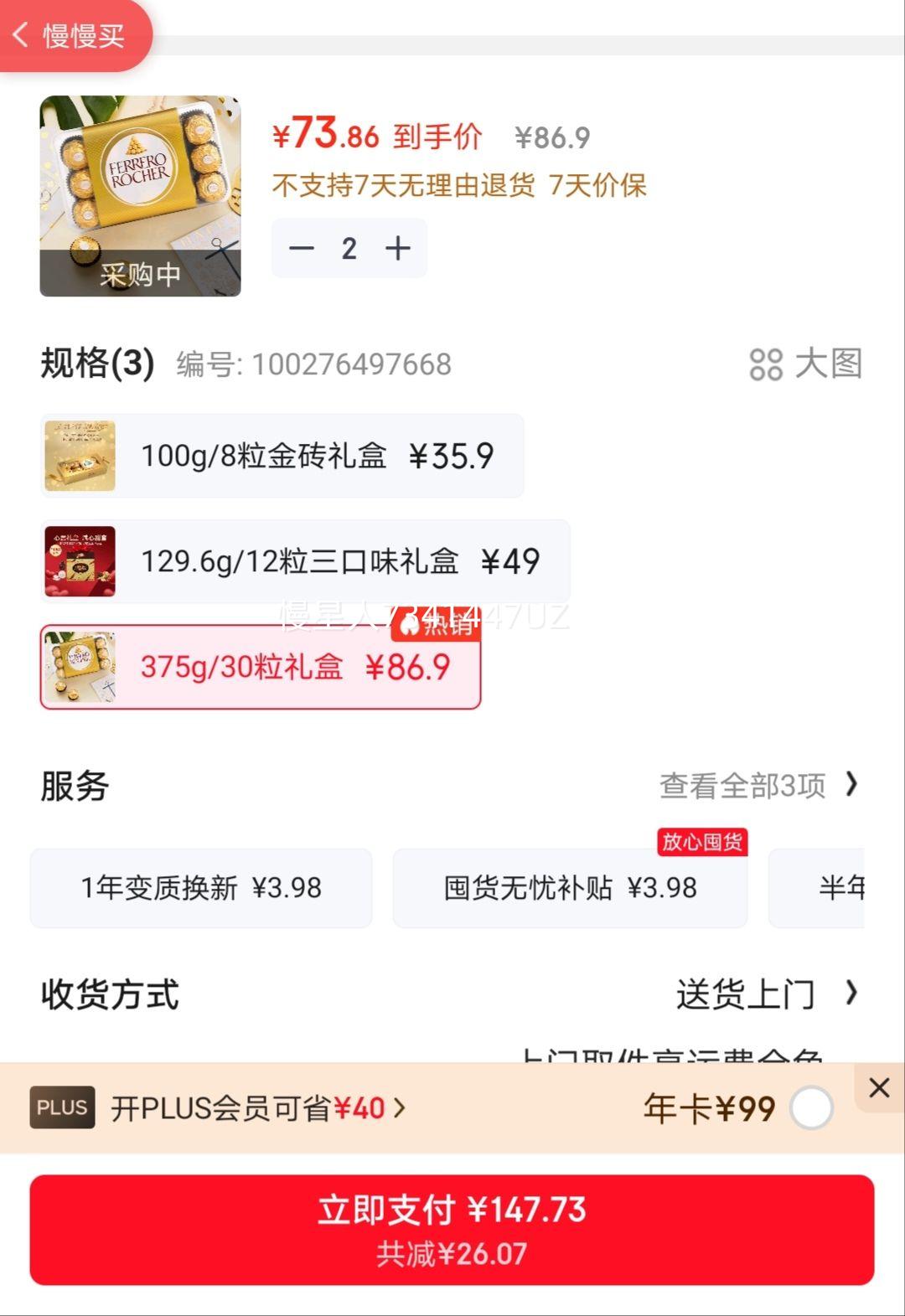Image resolution: width=905 pixels, height=1316 pixels.
Task: Open 大图 large-image grid view
Action: click(804, 364)
